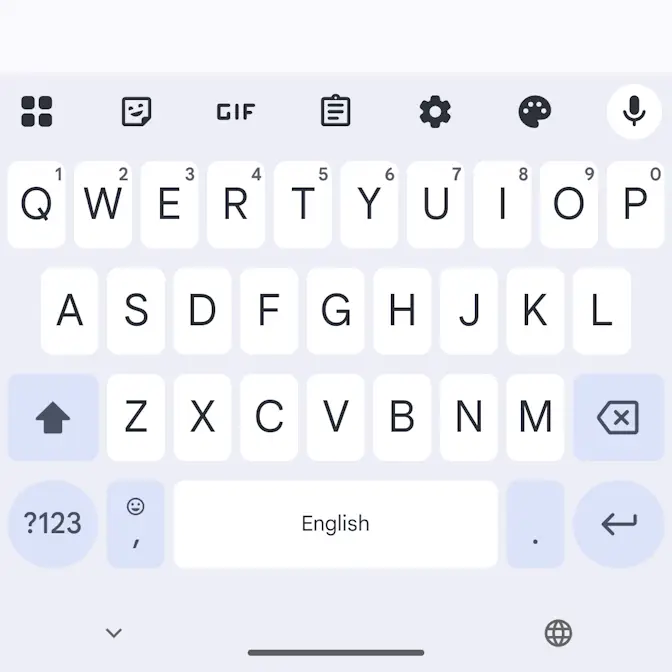Viewport: 672px width, 672px height.
Task: Open the keyboard apps grid menu
Action: [x=37, y=111]
